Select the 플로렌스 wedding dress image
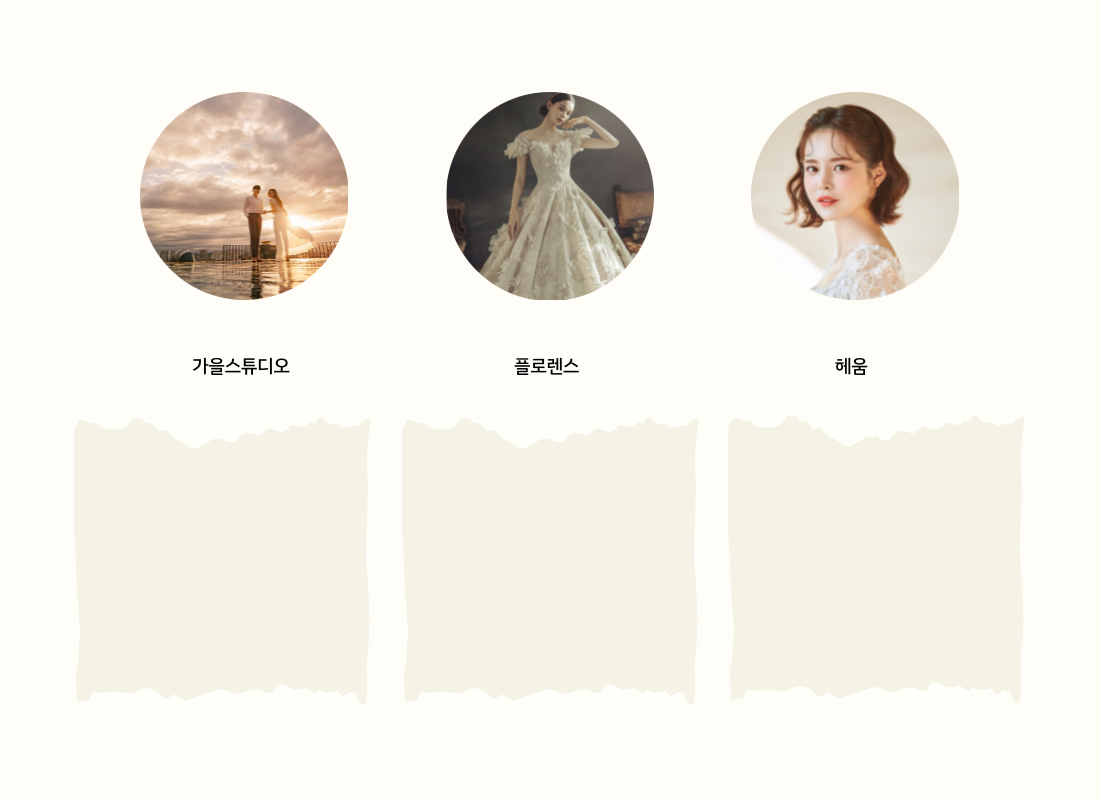Viewport: 1100px width, 800px height. pyautogui.click(x=550, y=196)
